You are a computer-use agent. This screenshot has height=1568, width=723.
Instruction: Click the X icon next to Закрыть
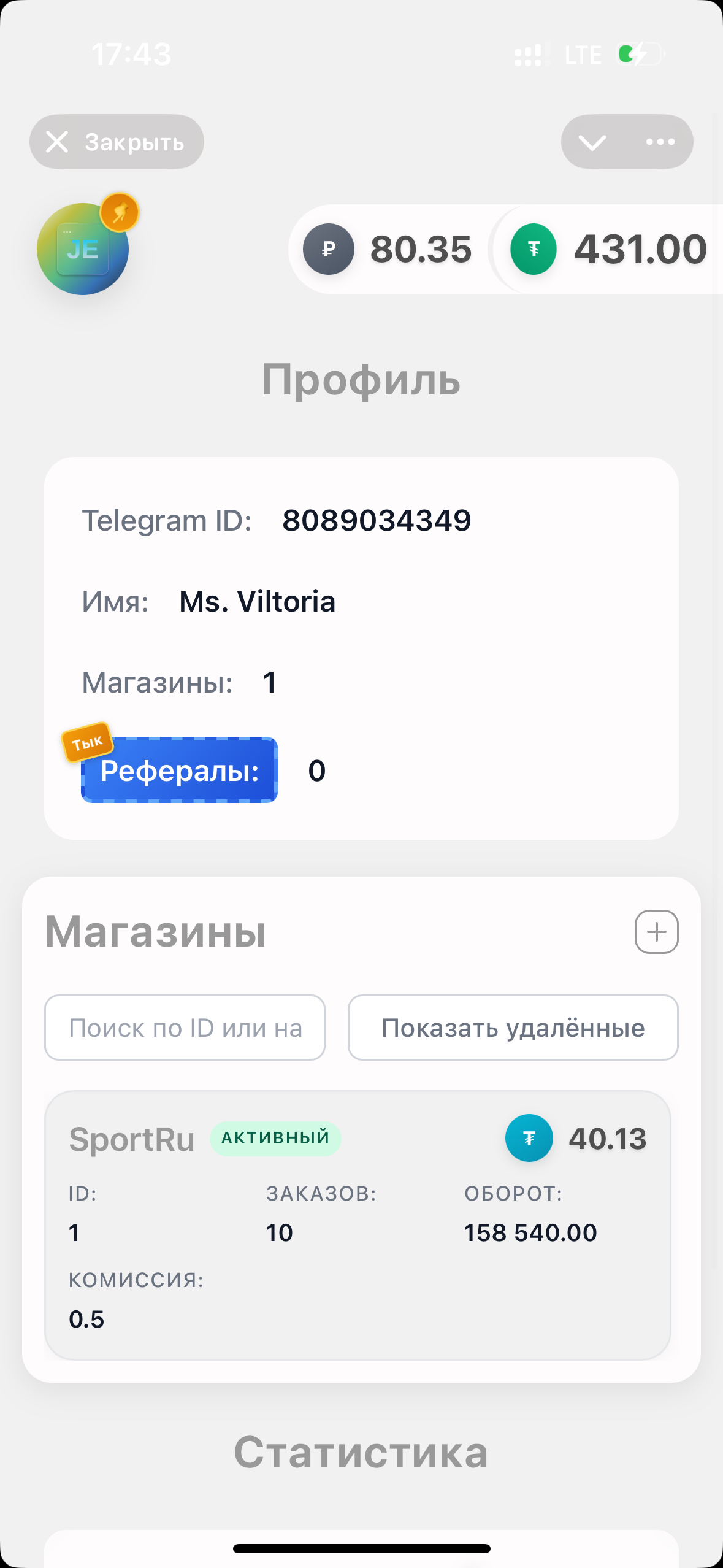[58, 142]
